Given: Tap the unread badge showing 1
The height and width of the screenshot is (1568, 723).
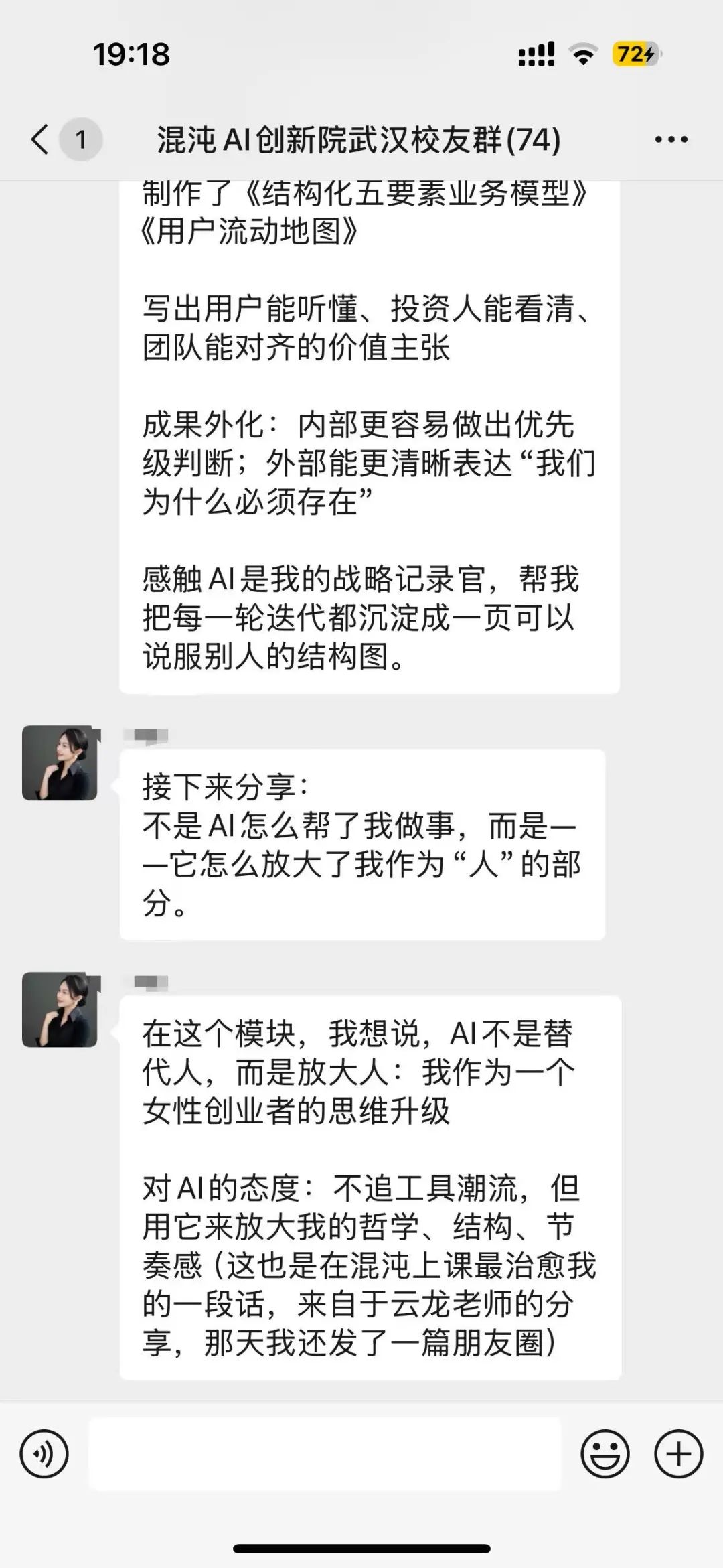Looking at the screenshot, I should [x=79, y=139].
